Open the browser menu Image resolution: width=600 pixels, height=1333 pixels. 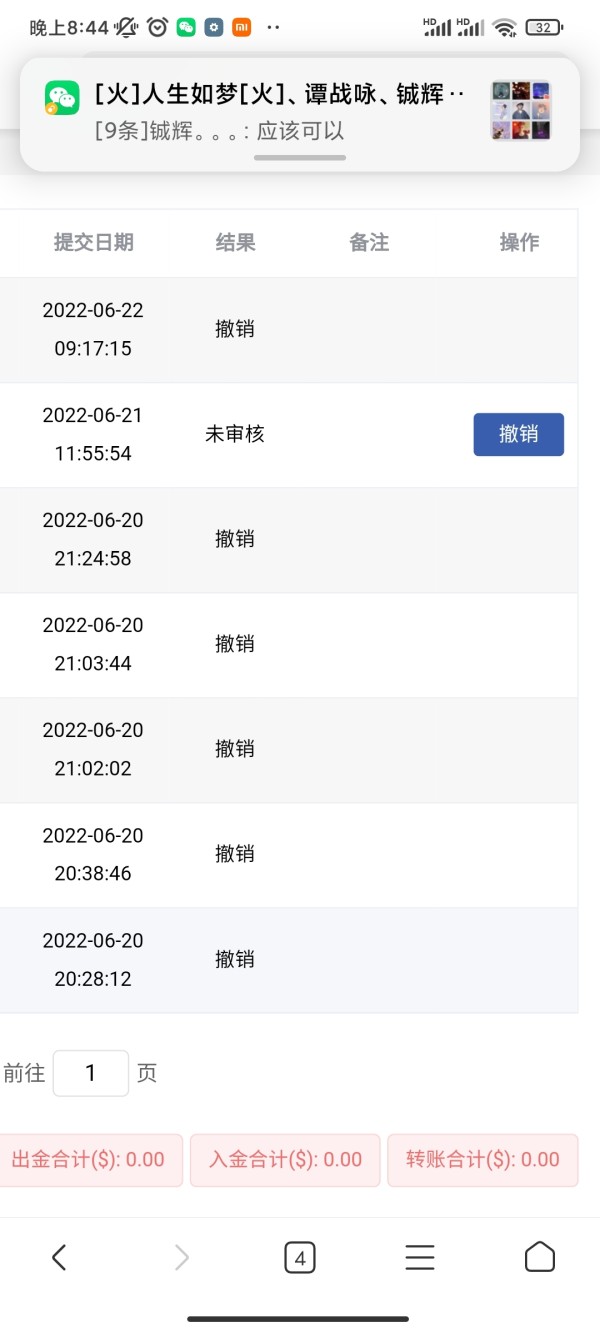pos(420,1257)
